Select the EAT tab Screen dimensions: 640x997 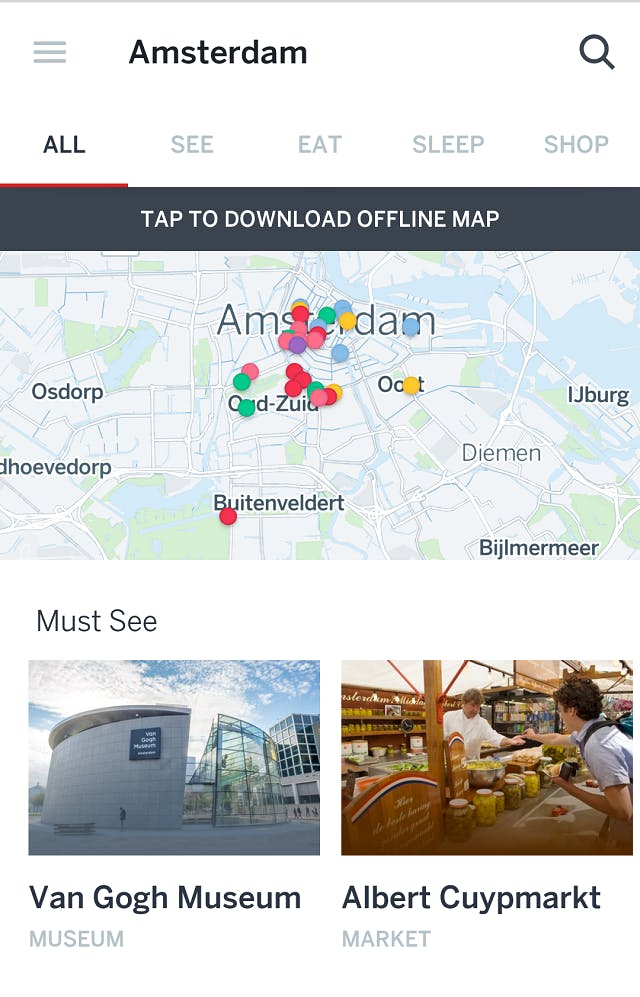pos(320,145)
